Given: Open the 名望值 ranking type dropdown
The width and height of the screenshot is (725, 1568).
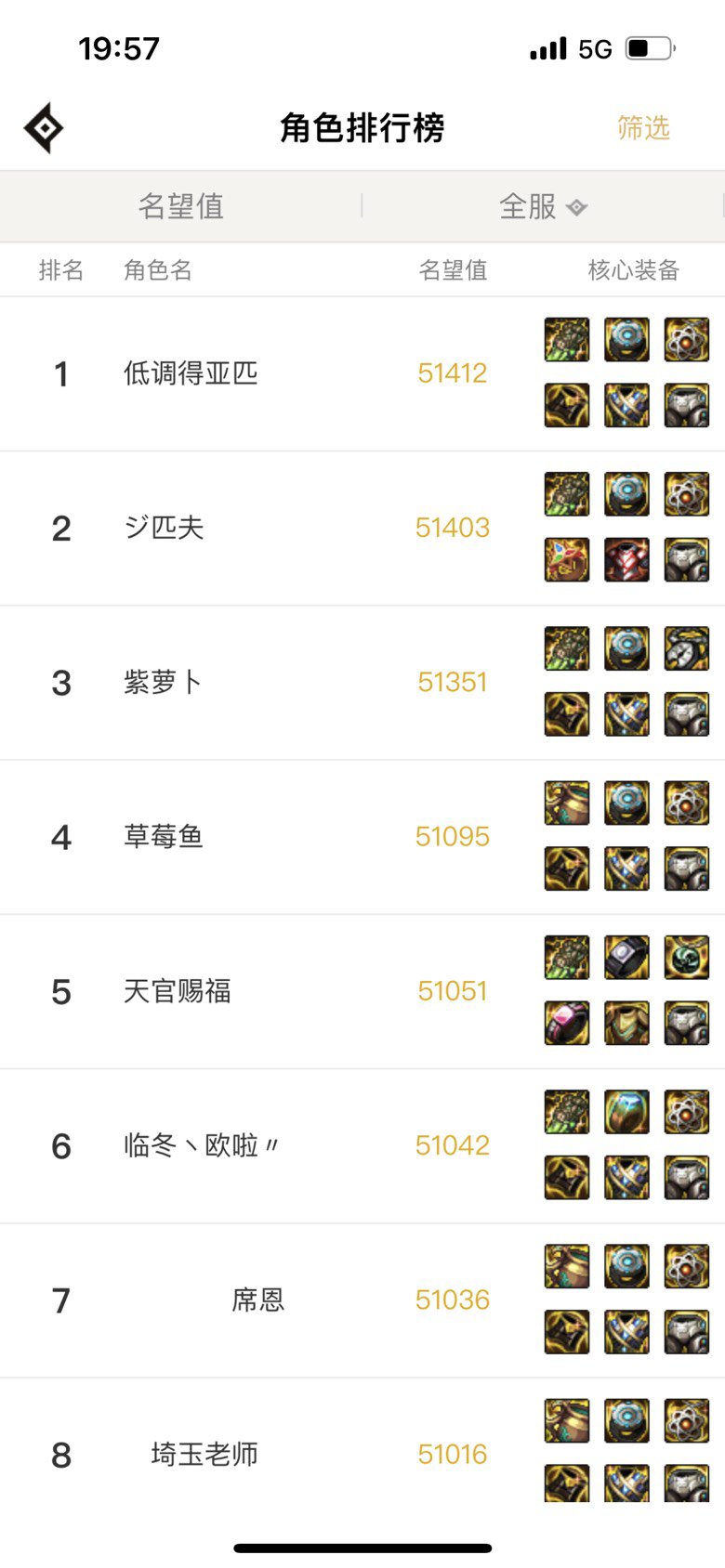Looking at the screenshot, I should [181, 206].
